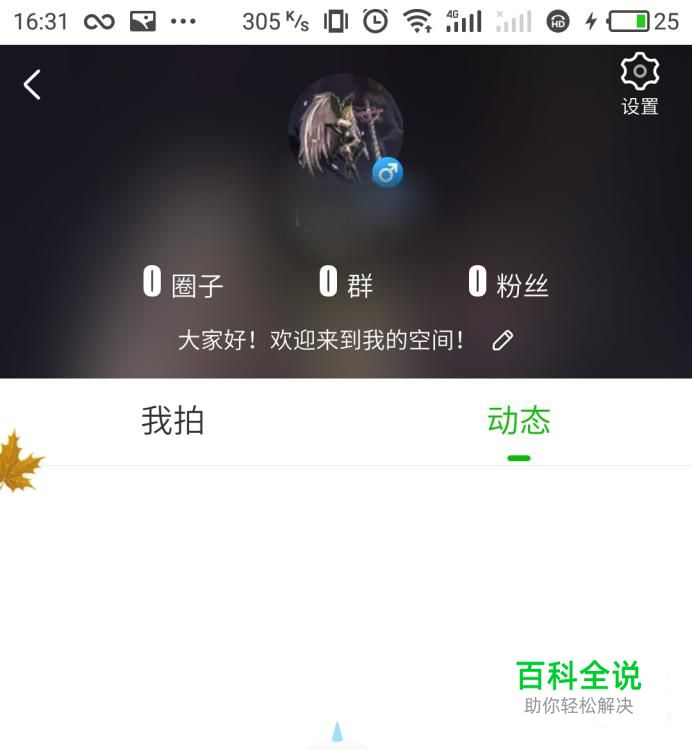
Task: Switch to the 我拍 tab
Action: [x=172, y=421]
